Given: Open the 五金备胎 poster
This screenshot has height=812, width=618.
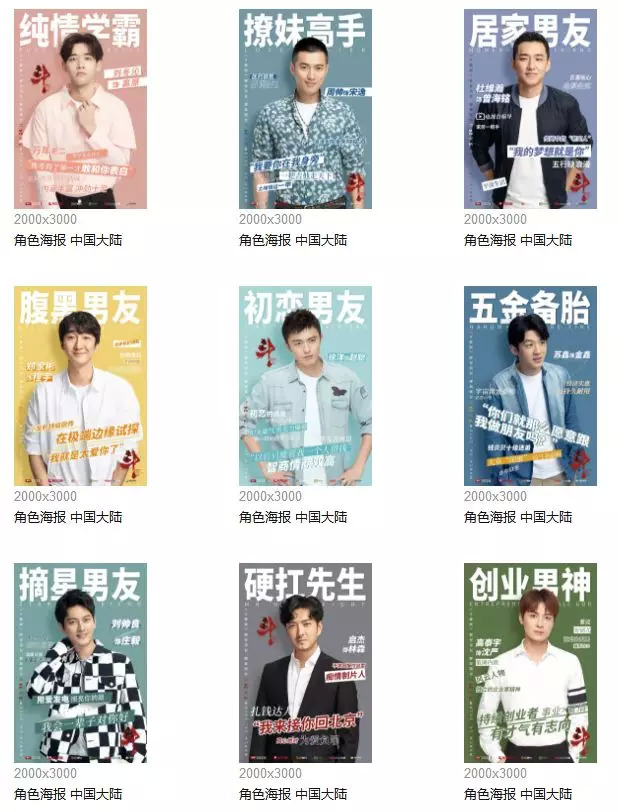Looking at the screenshot, I should tap(530, 385).
